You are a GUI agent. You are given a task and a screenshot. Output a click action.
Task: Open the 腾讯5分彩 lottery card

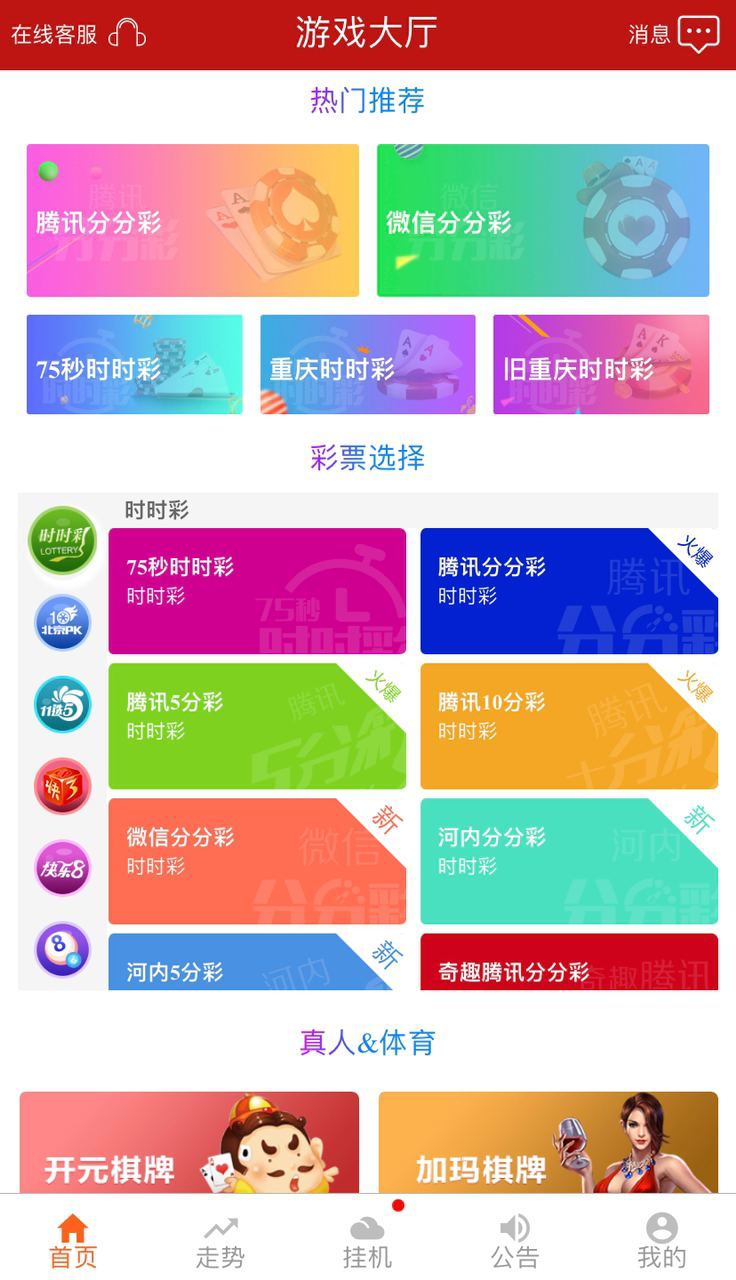click(256, 726)
